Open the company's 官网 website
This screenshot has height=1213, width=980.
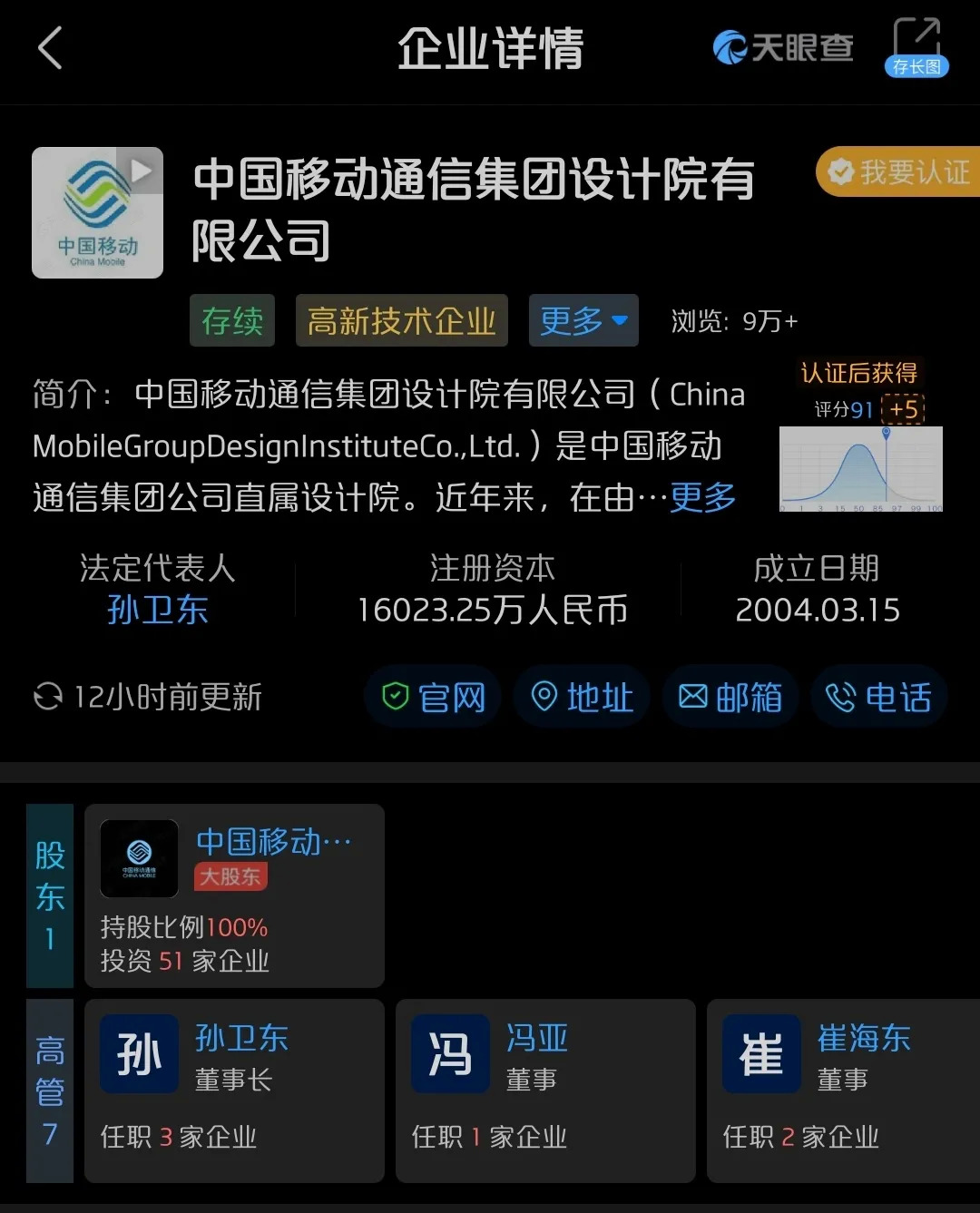434,697
